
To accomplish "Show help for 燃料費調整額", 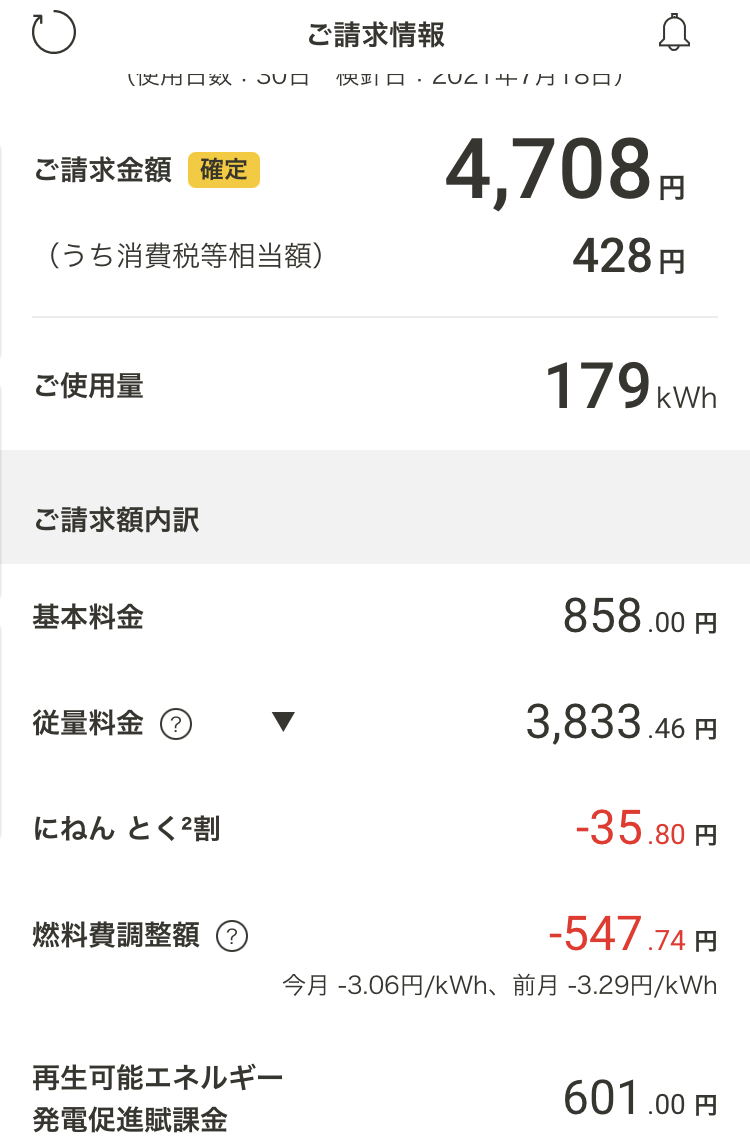I will pos(232,936).
